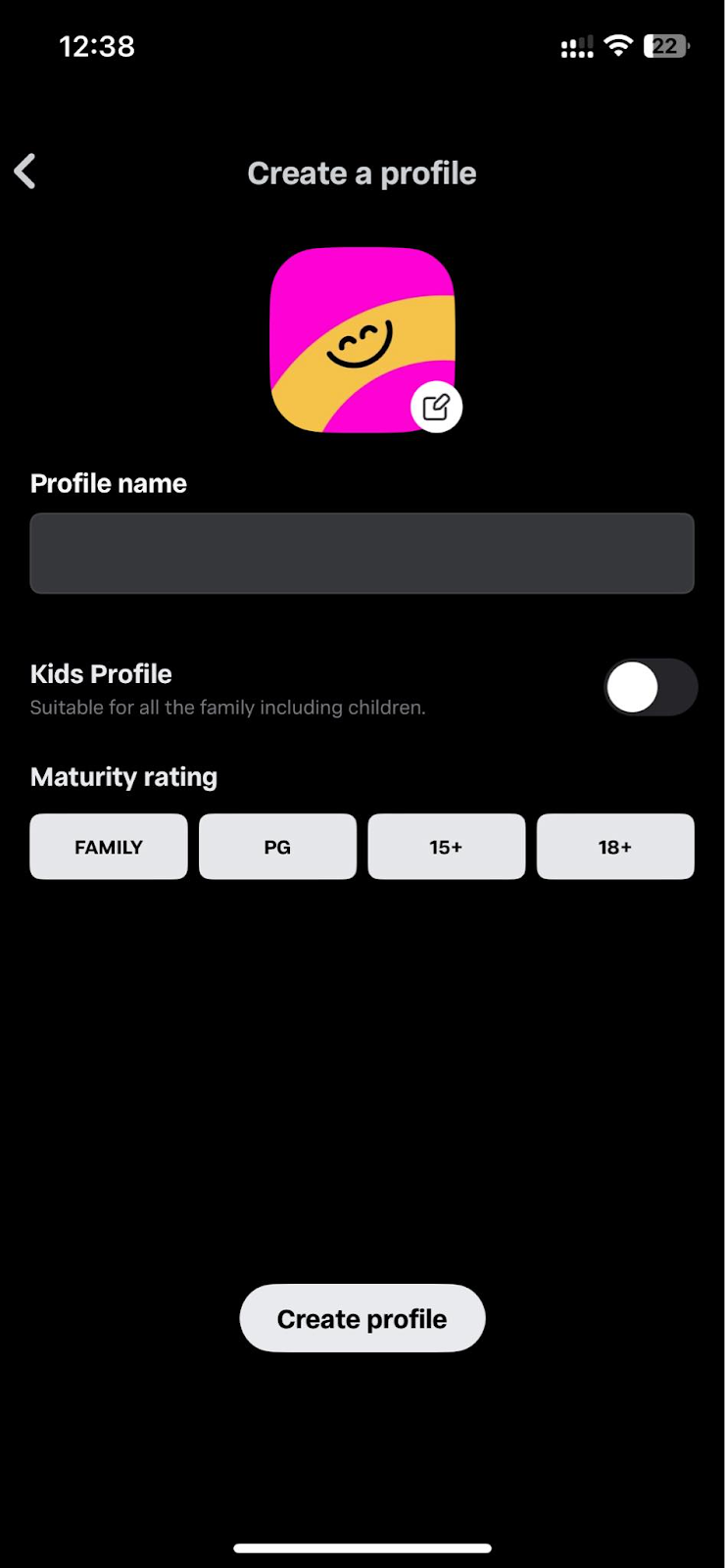Image resolution: width=725 pixels, height=1568 pixels.
Task: Tap the Profile name text field
Action: [362, 554]
